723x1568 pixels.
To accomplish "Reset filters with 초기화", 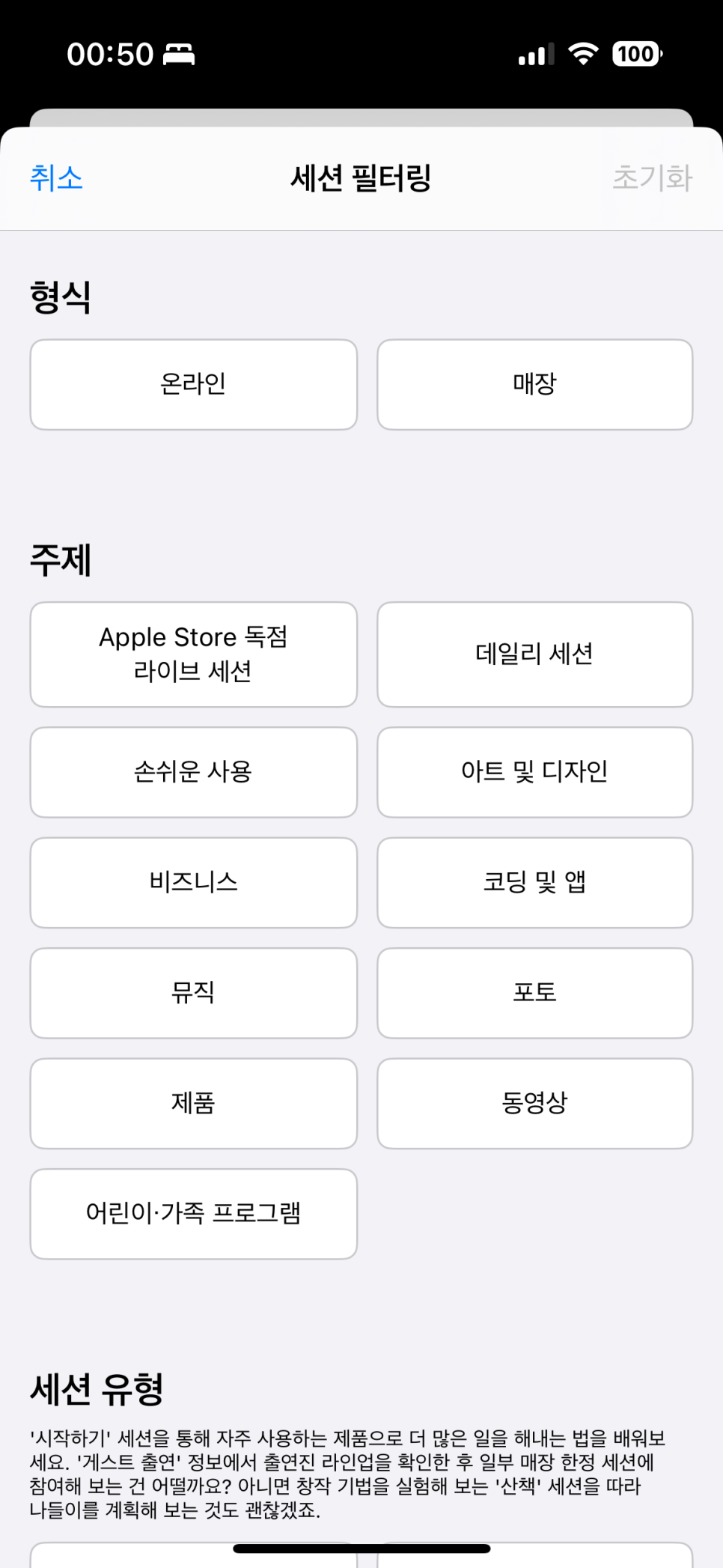I will coord(652,178).
